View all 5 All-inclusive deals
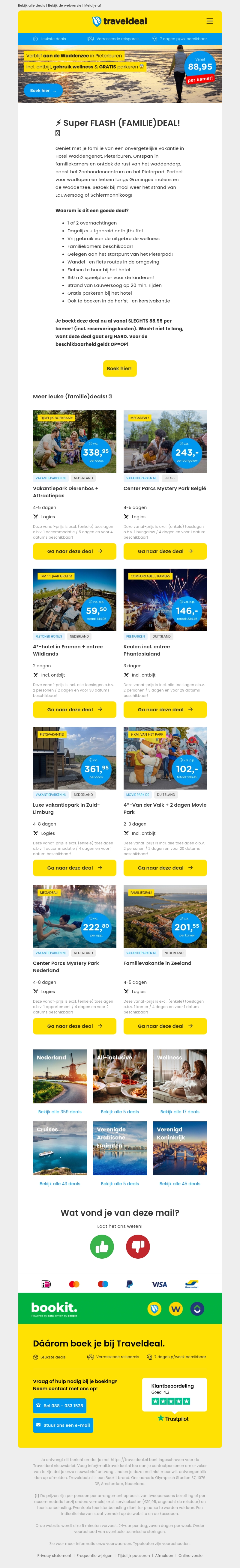 pos(120,1112)
